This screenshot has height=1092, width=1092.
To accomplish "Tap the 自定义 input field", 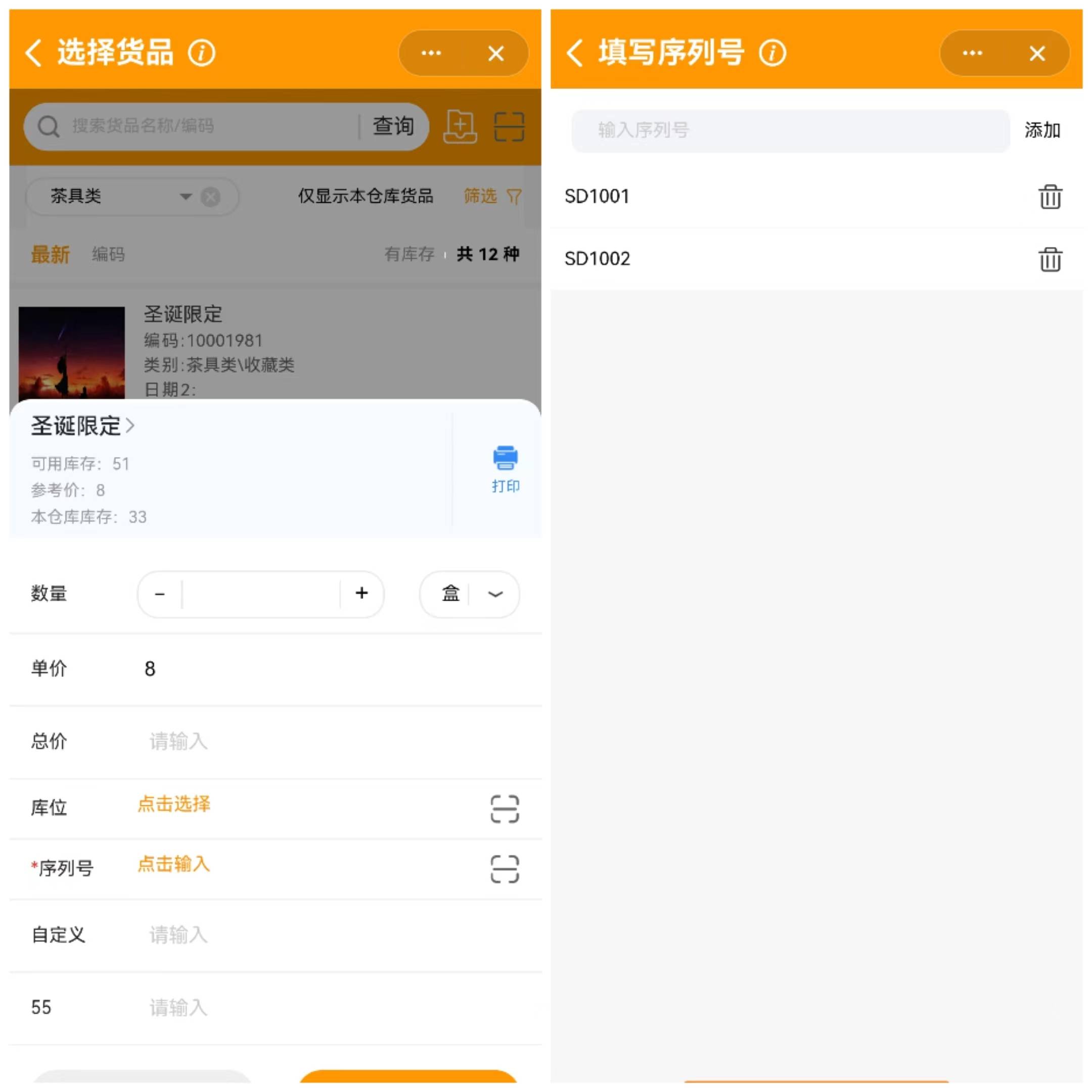I will tap(283, 935).
